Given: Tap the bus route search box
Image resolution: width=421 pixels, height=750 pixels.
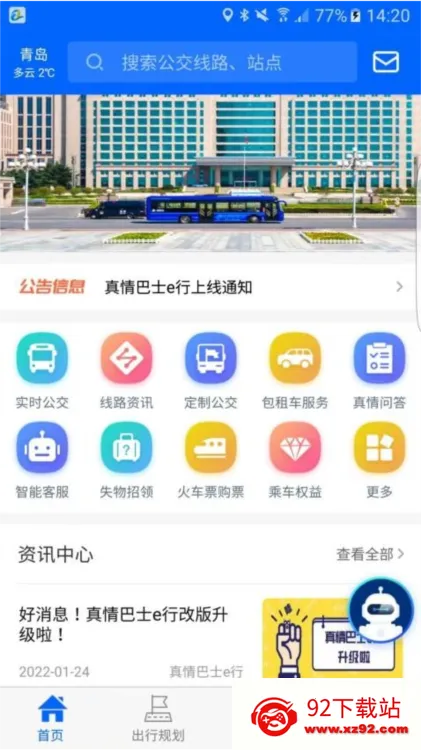Looking at the screenshot, I should [212, 62].
